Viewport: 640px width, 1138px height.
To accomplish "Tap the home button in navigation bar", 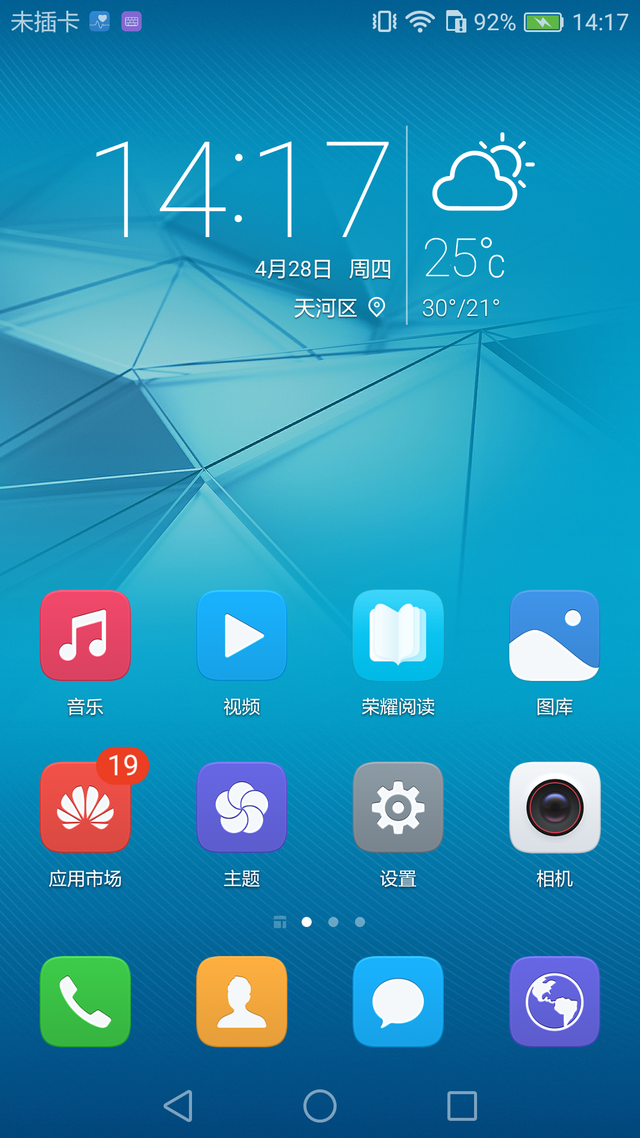I will click(x=320, y=1105).
